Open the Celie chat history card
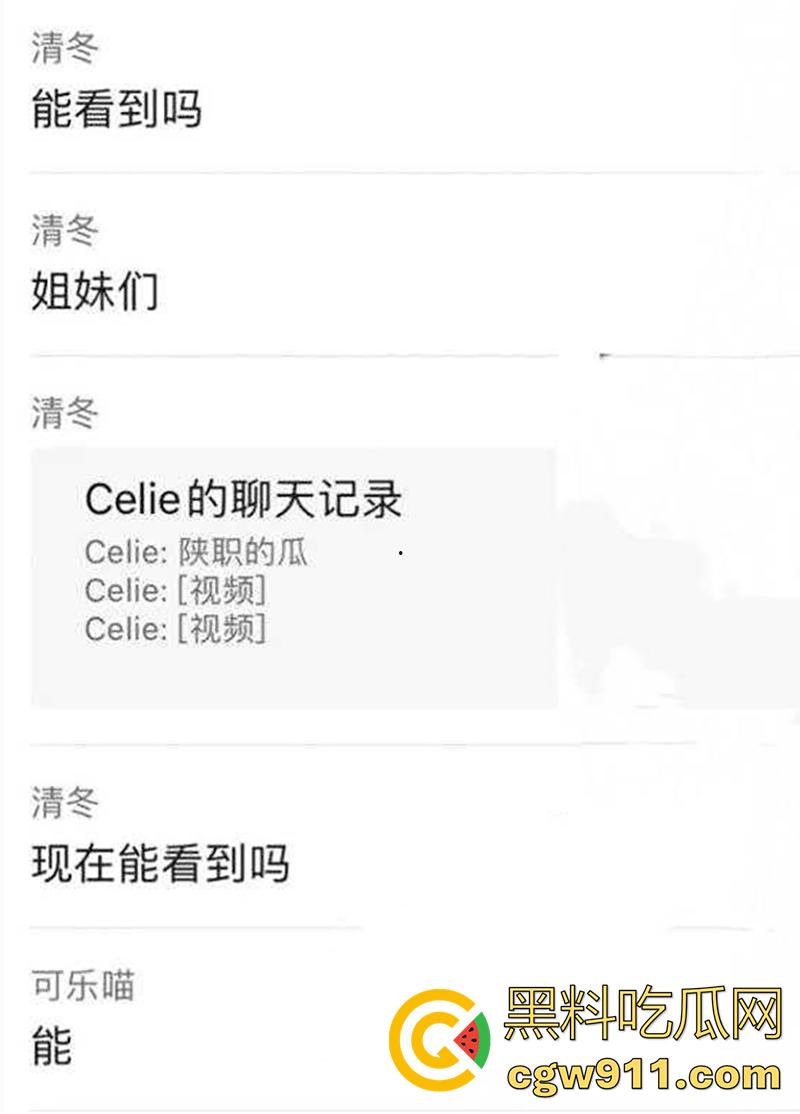Image resolution: width=800 pixels, height=1114 pixels. 293,577
